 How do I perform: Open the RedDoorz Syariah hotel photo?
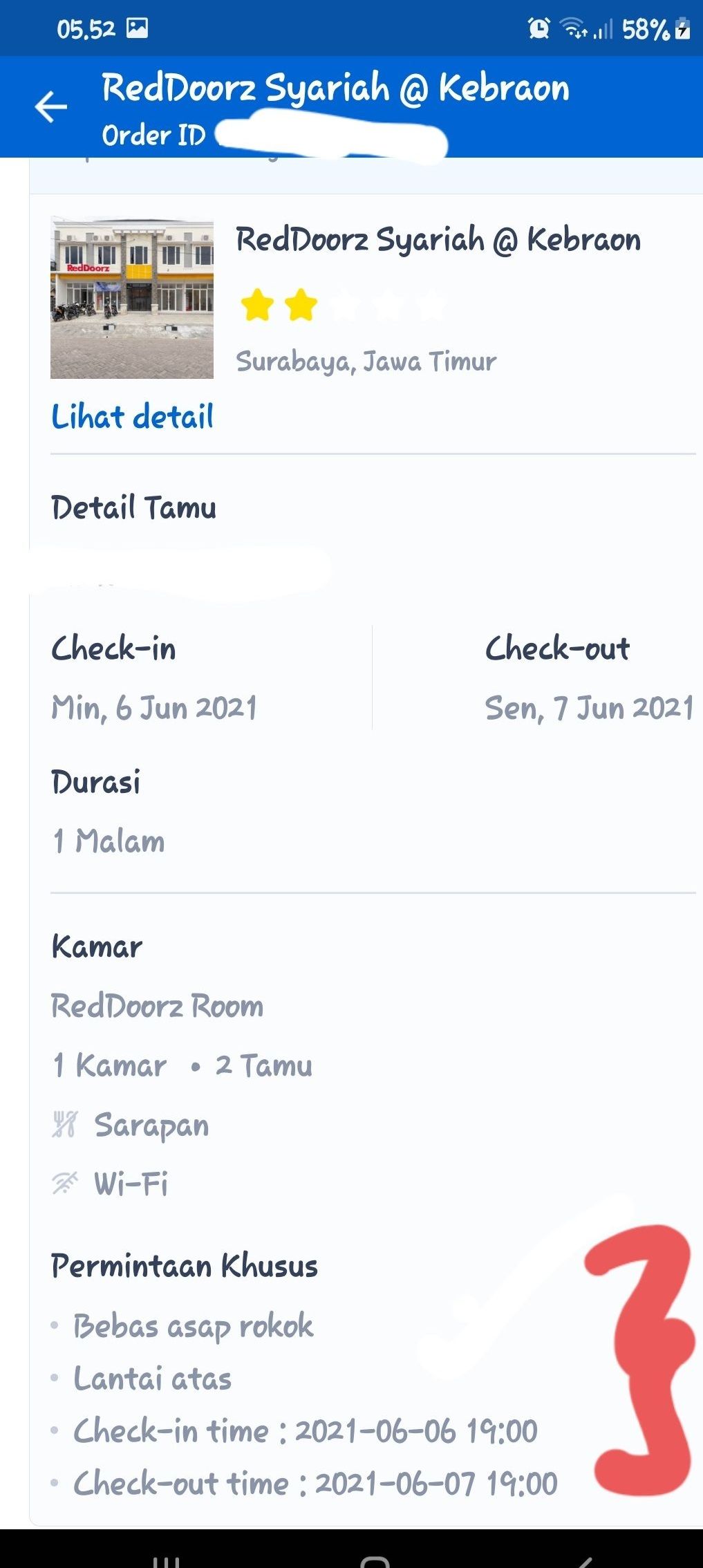pyautogui.click(x=132, y=298)
